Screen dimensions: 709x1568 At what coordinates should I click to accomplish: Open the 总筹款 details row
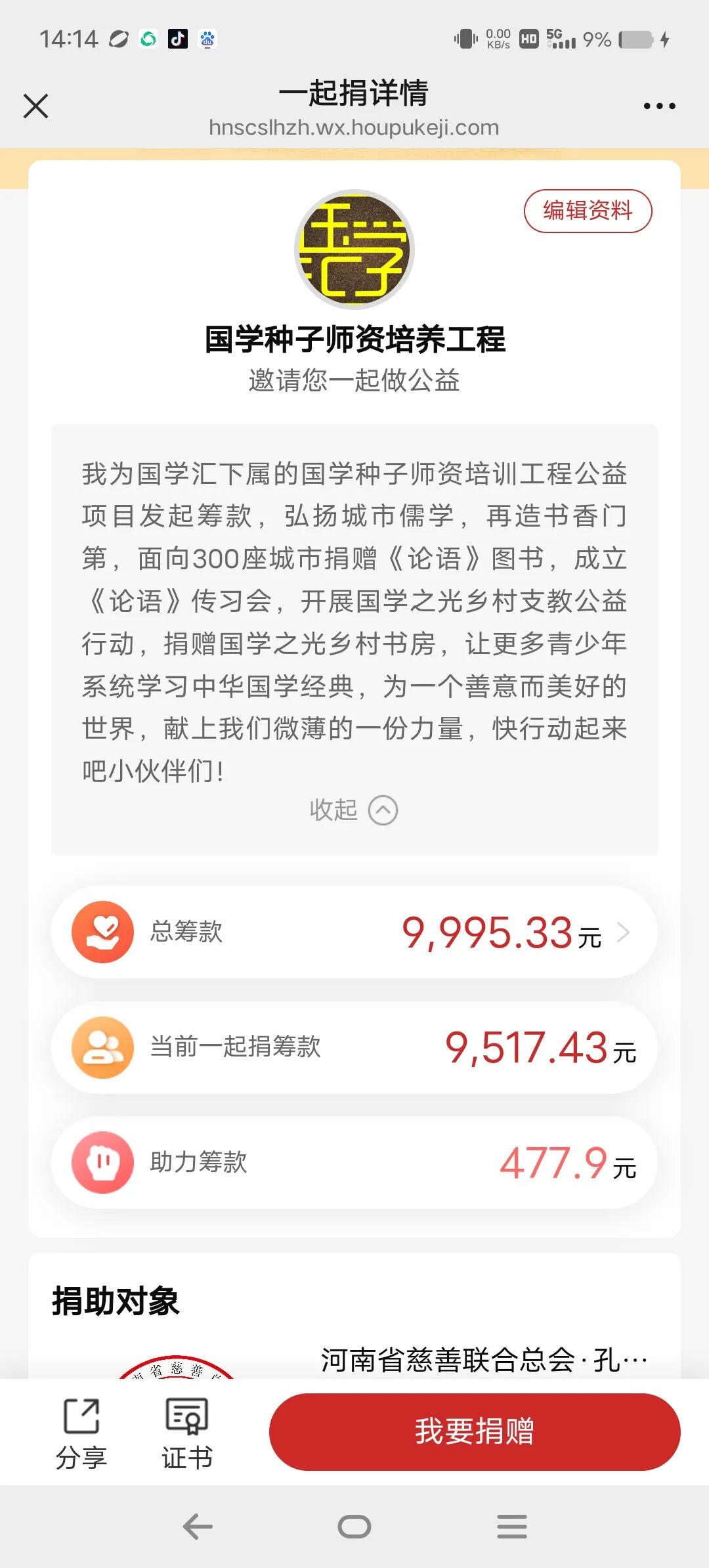click(354, 932)
